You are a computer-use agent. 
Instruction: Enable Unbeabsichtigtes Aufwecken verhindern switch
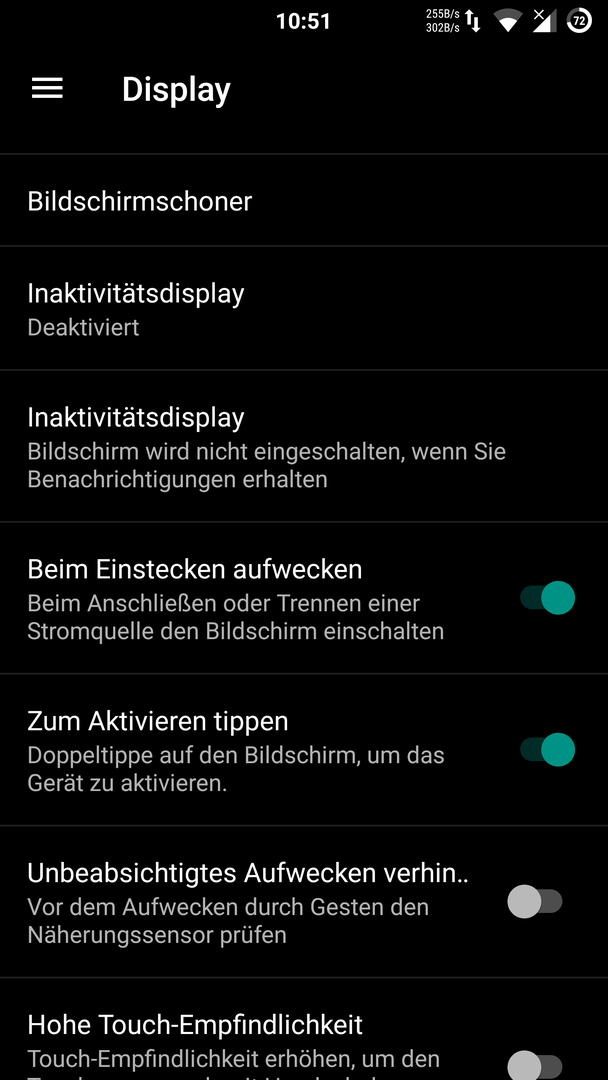pos(535,901)
